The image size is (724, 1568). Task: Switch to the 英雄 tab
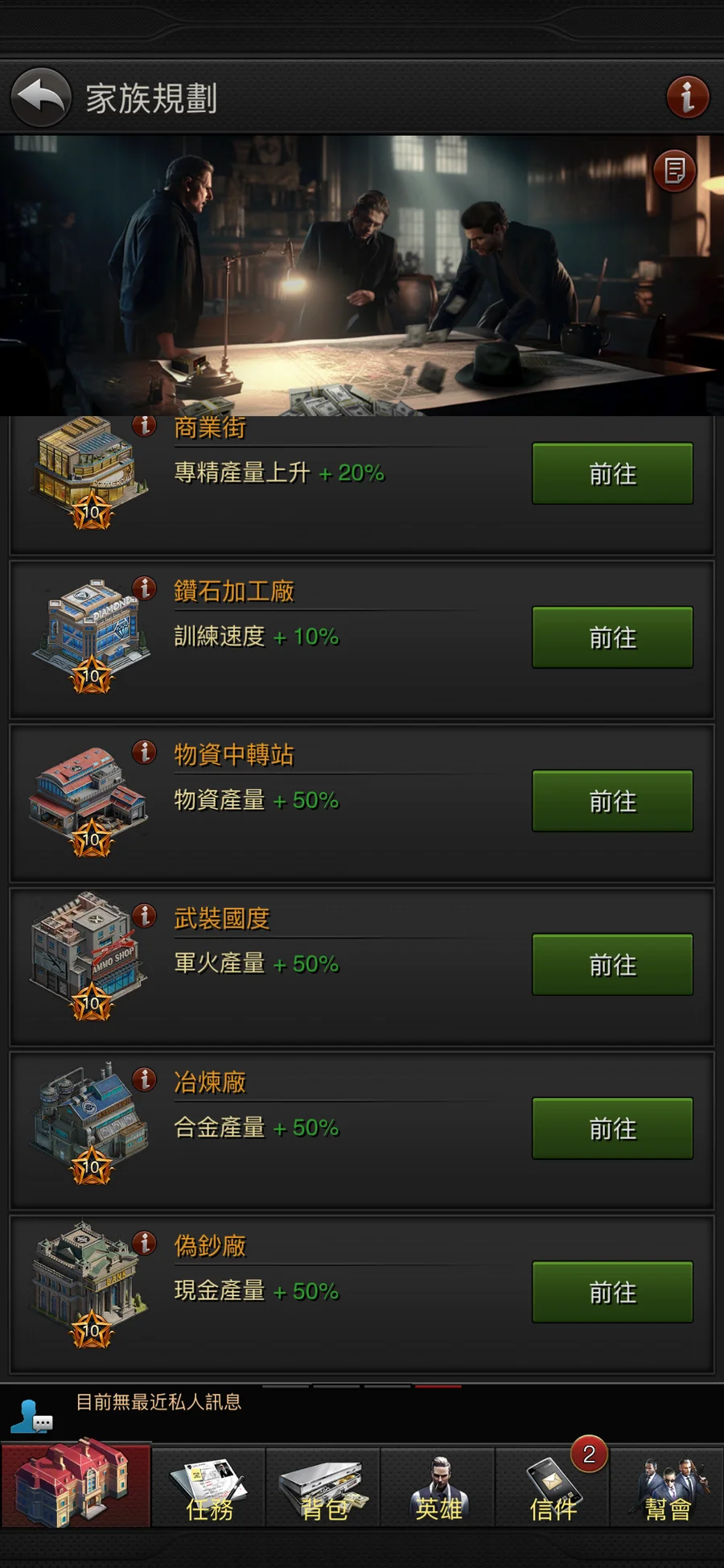coord(438,1489)
